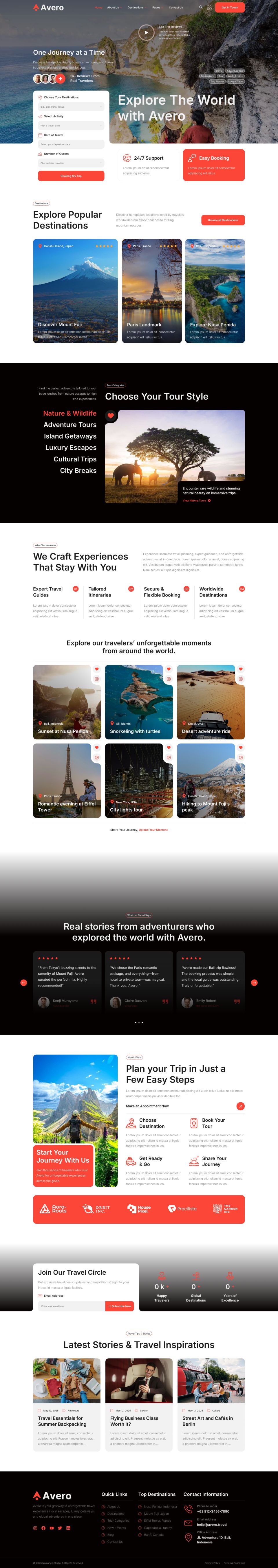Open the Paris Landmark destination card
Viewport: 278px width, 1568px height.
(152, 291)
